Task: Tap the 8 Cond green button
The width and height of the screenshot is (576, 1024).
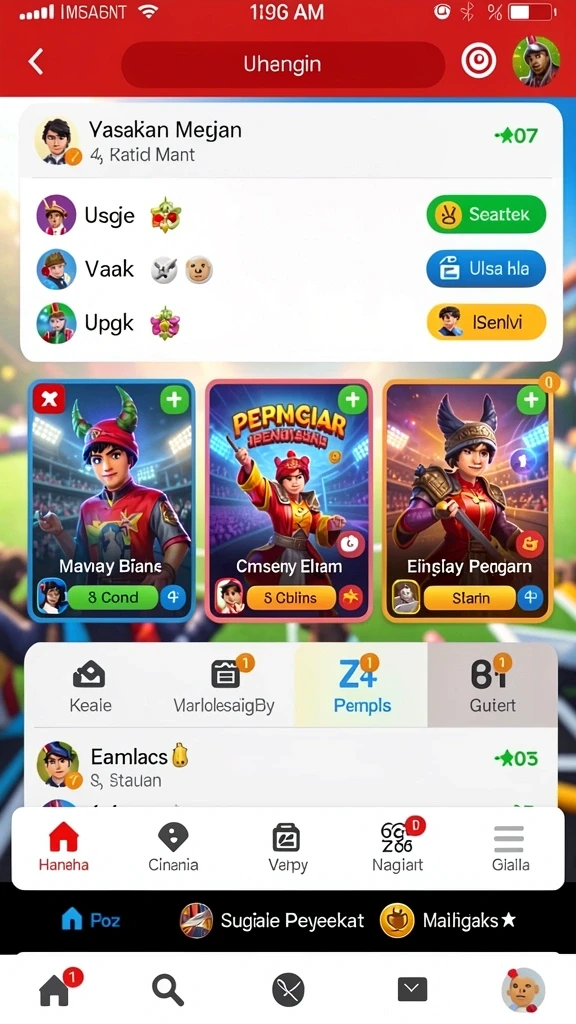Action: 113,597
